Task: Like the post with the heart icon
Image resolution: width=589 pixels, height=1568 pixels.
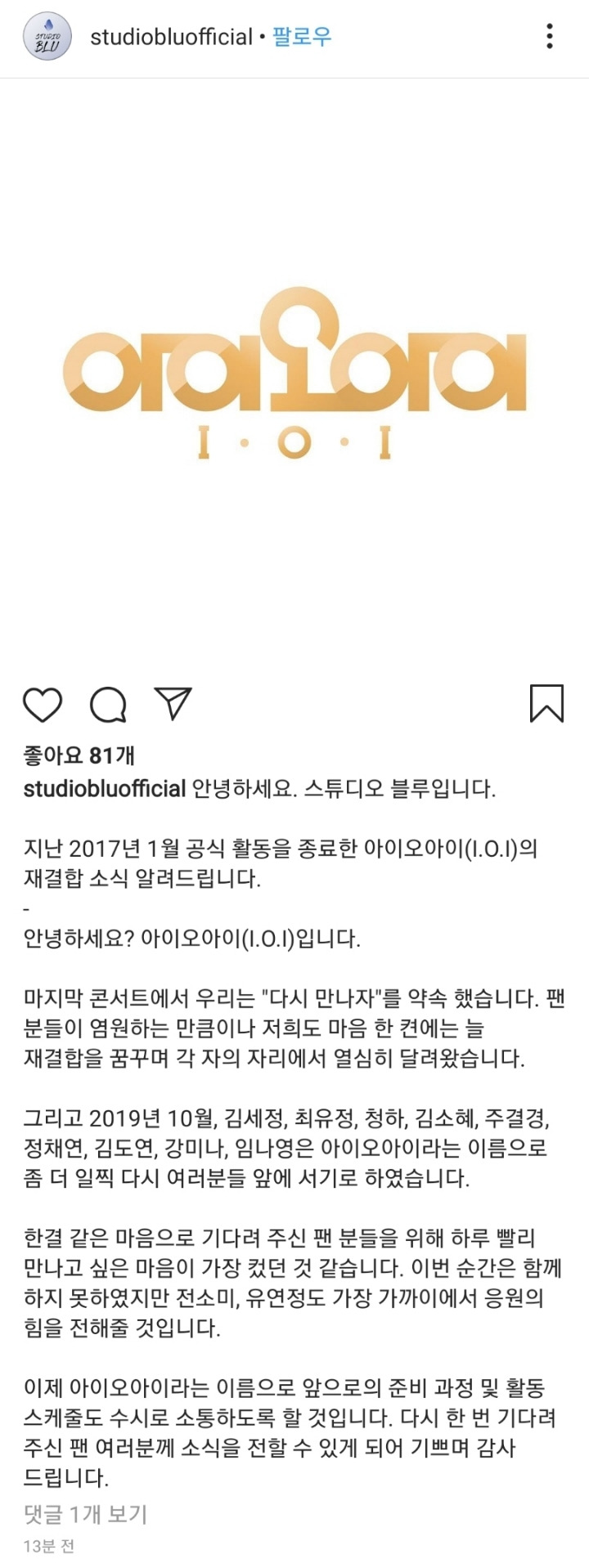Action: pos(43,704)
